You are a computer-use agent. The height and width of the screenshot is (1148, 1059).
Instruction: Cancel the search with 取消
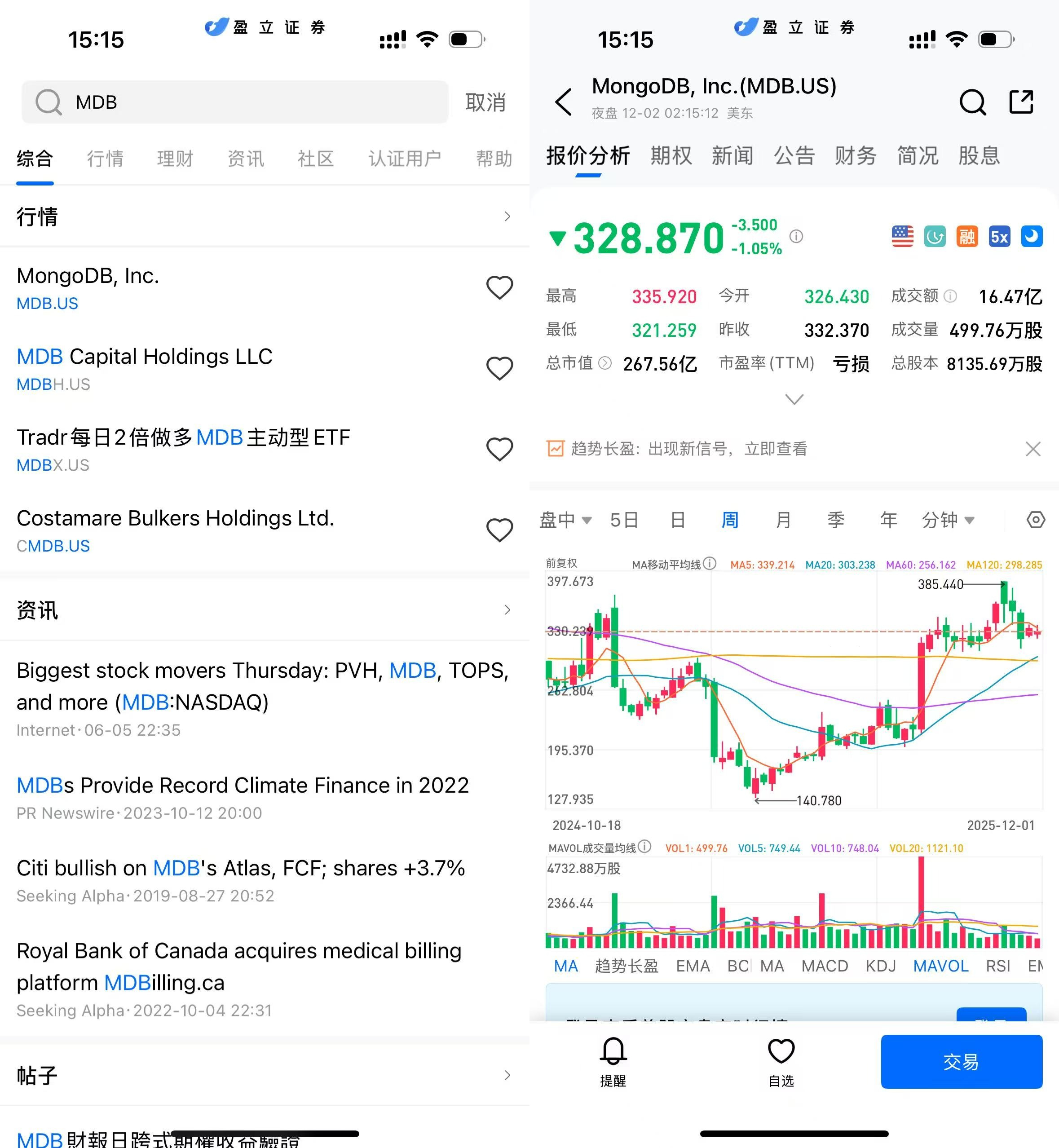point(485,102)
